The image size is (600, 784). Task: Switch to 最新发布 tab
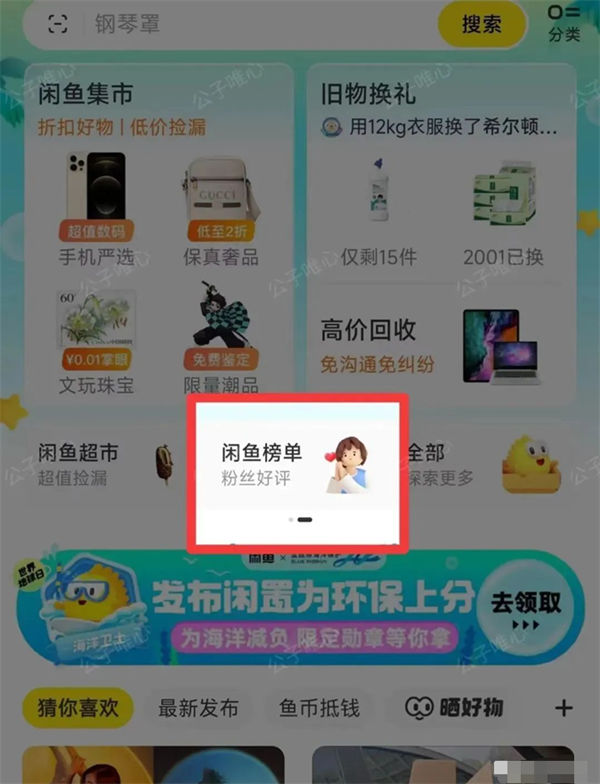tap(198, 708)
